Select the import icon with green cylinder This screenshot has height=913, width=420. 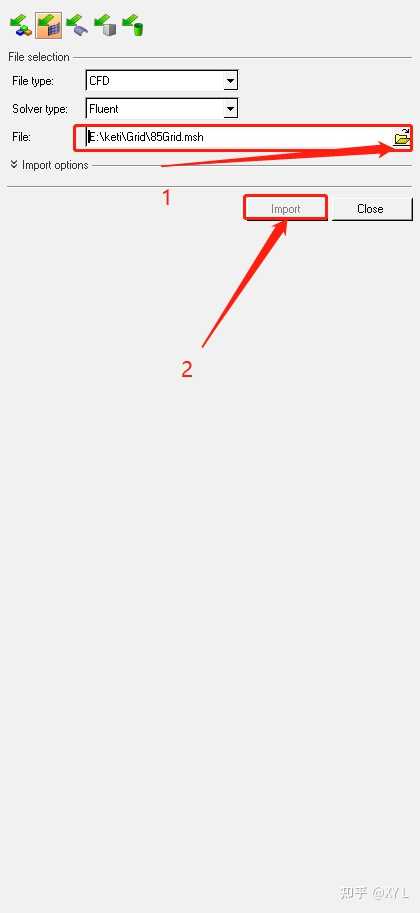(133, 25)
